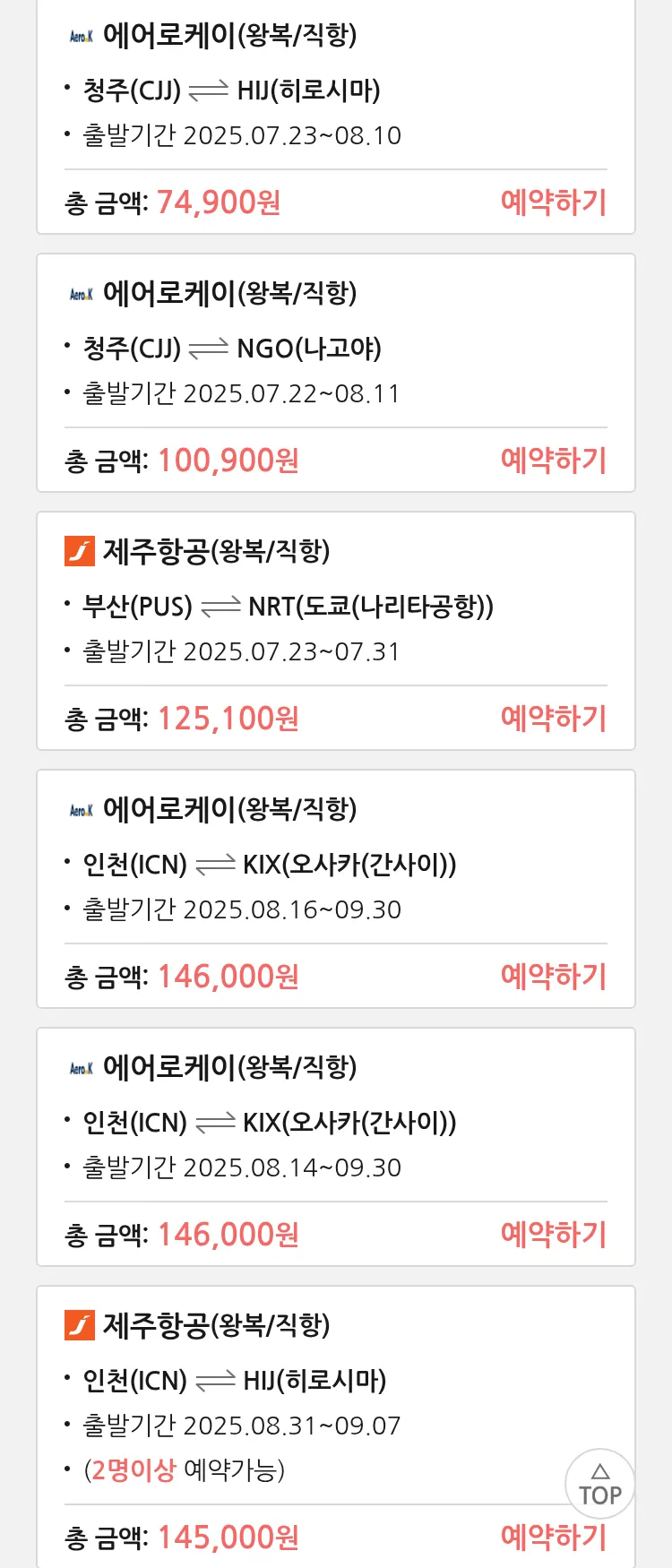Open the 제주항공 부산–나리타 flight card
Viewport: 672px width, 1568px height.
tap(335, 606)
